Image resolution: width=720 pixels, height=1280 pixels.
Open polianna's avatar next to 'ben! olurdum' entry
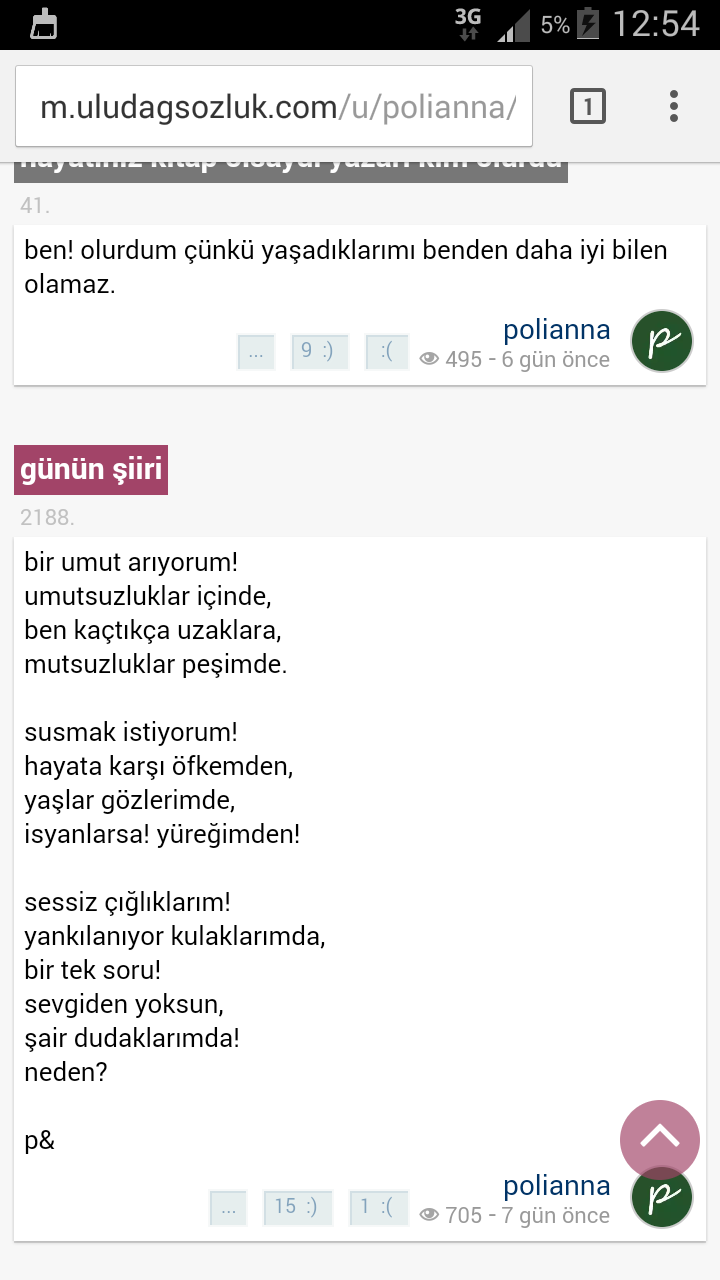(x=662, y=341)
